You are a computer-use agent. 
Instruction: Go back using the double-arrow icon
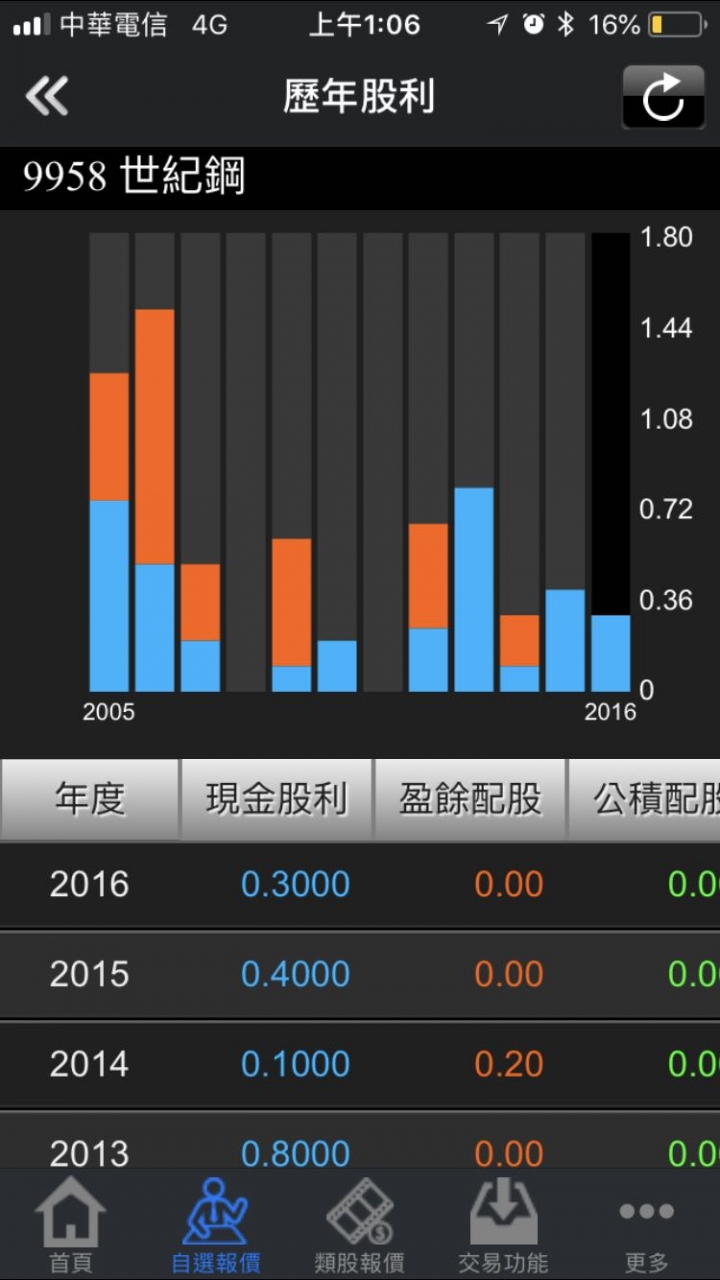point(47,97)
